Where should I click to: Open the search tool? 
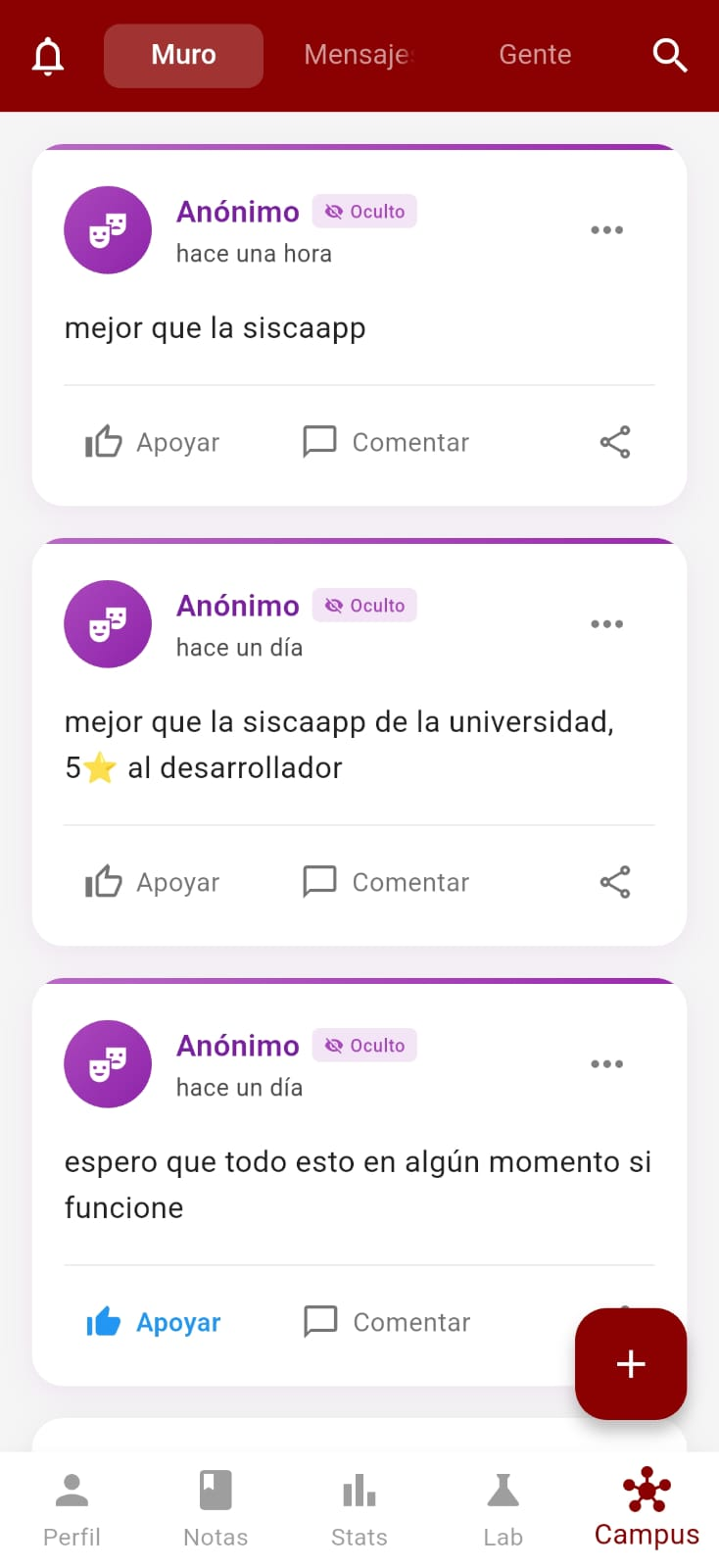click(670, 55)
